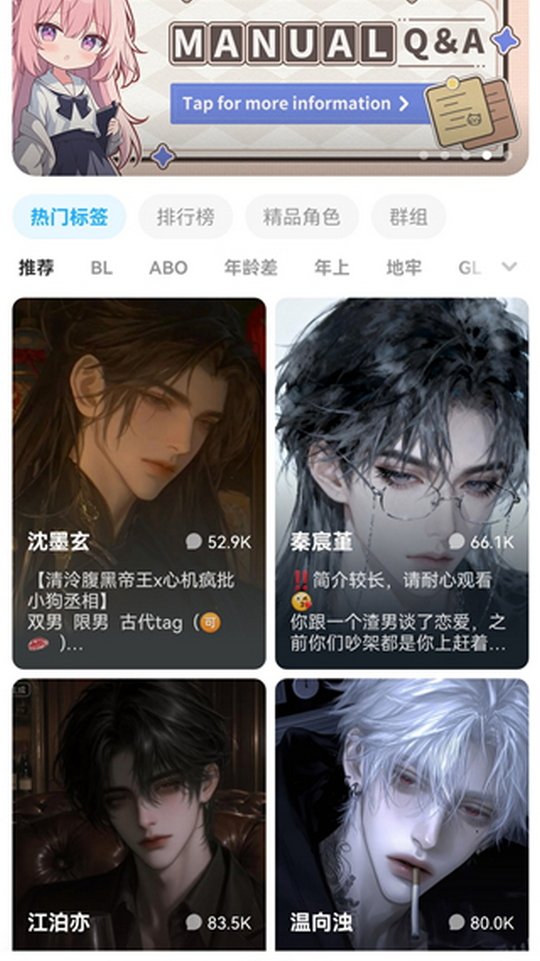Open the 江泊亦 character card
Viewport: 540px width, 961px height.
point(139,815)
